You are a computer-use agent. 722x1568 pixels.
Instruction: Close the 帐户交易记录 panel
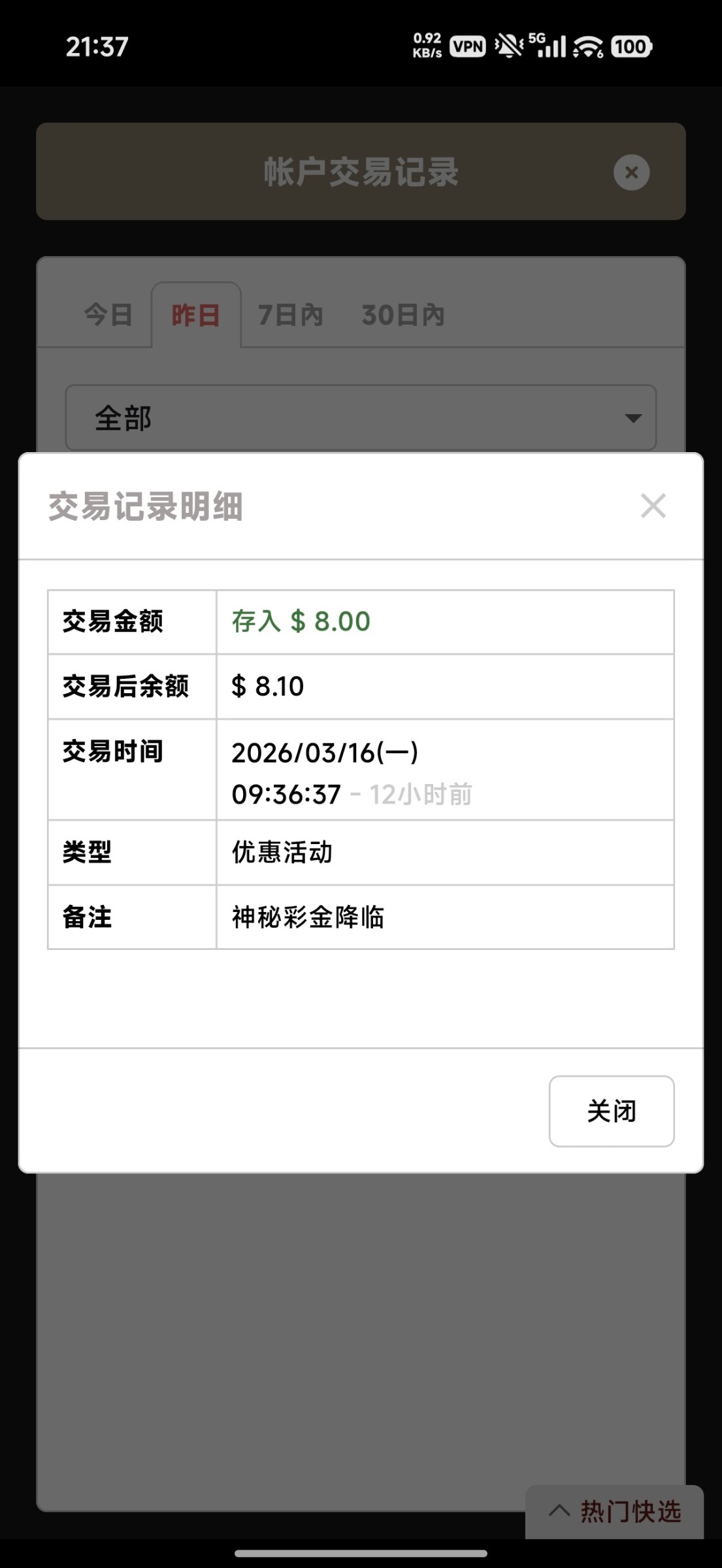pyautogui.click(x=631, y=172)
